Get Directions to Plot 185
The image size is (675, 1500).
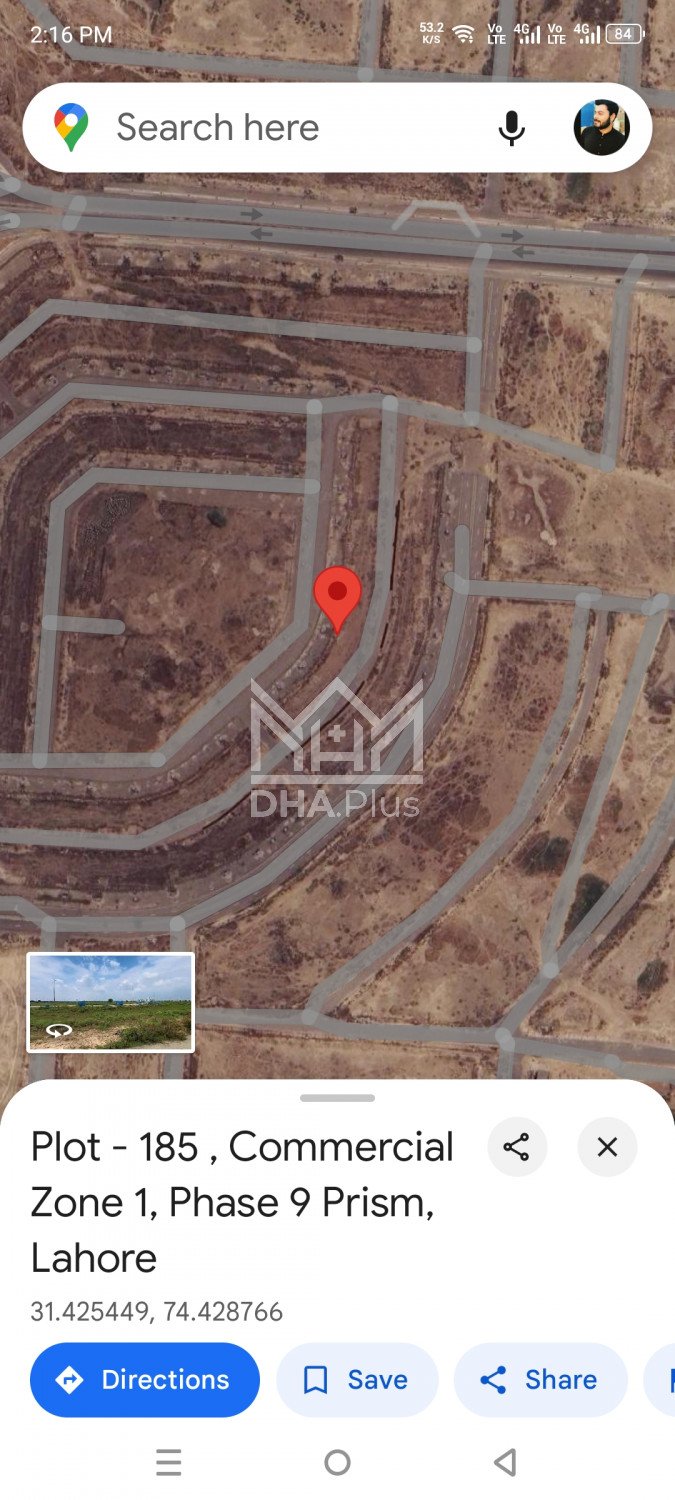point(145,1380)
